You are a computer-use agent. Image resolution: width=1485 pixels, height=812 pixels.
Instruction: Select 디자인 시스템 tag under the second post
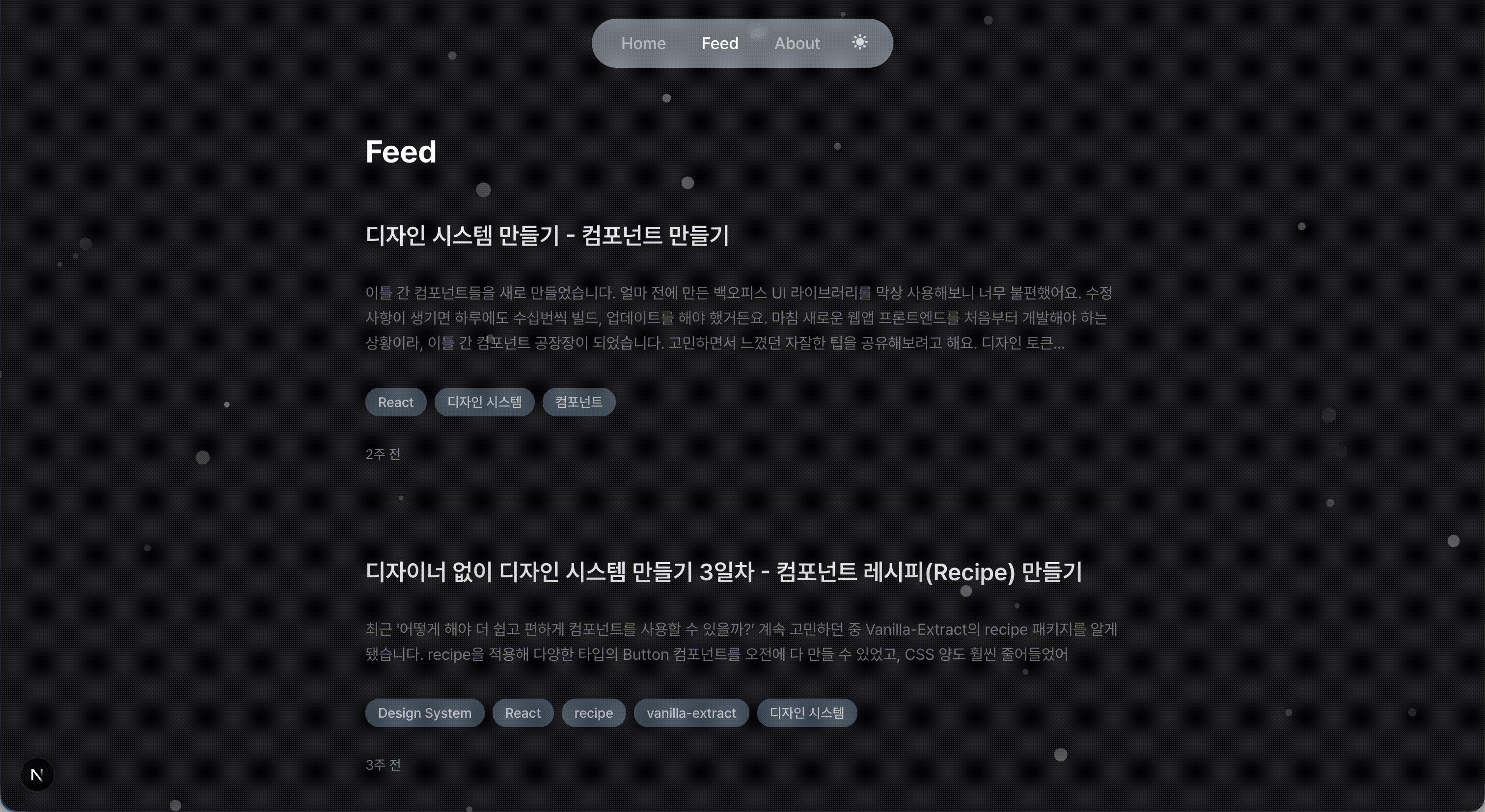(x=806, y=713)
